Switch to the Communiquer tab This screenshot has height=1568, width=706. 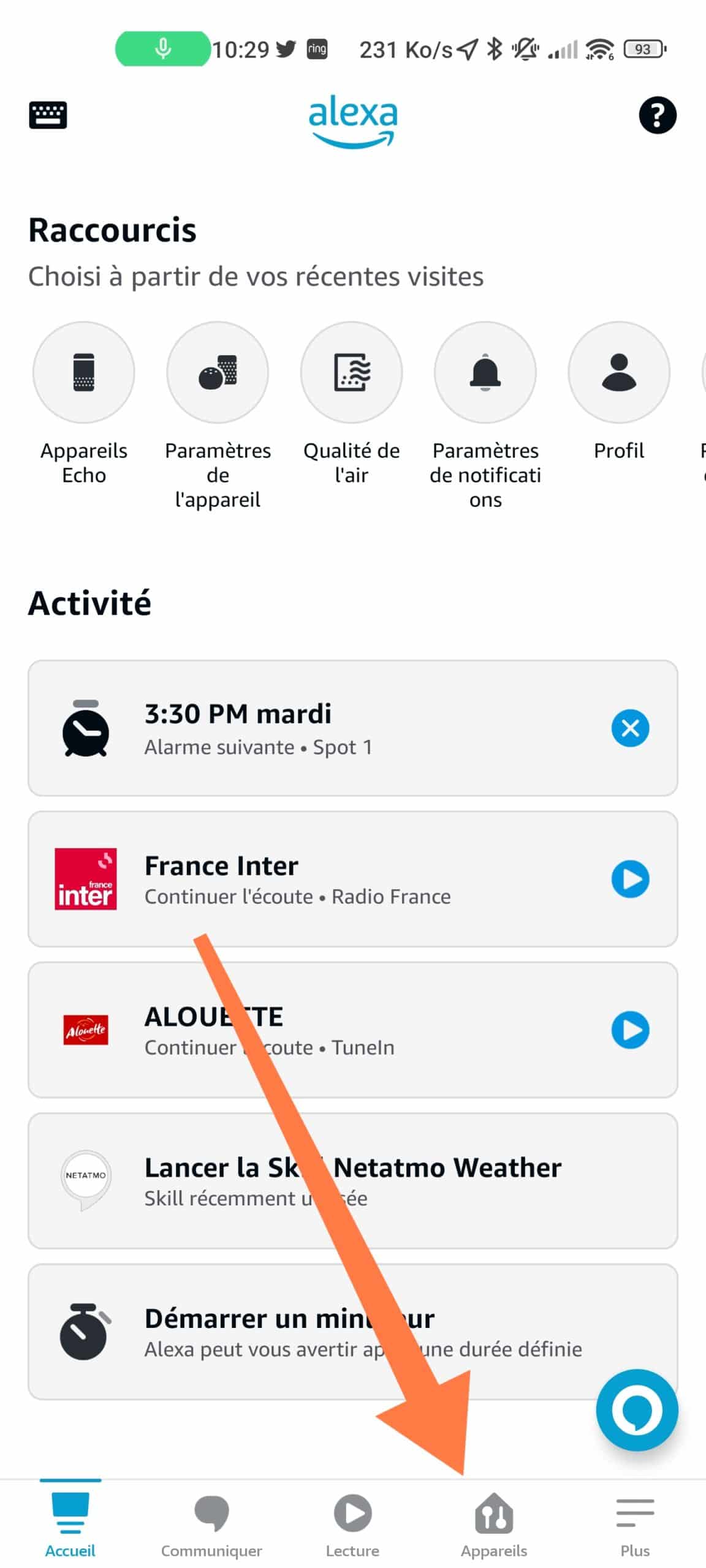pyautogui.click(x=211, y=1524)
